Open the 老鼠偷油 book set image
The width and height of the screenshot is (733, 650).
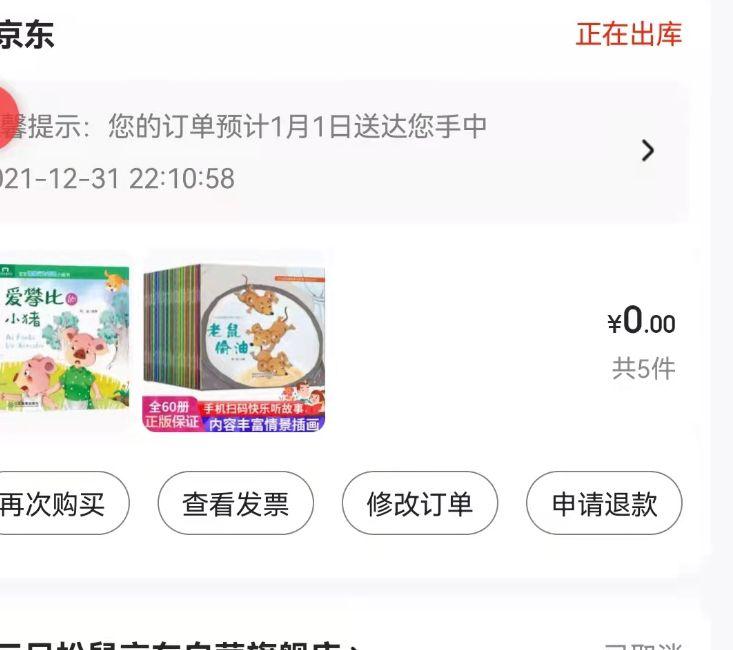point(234,340)
